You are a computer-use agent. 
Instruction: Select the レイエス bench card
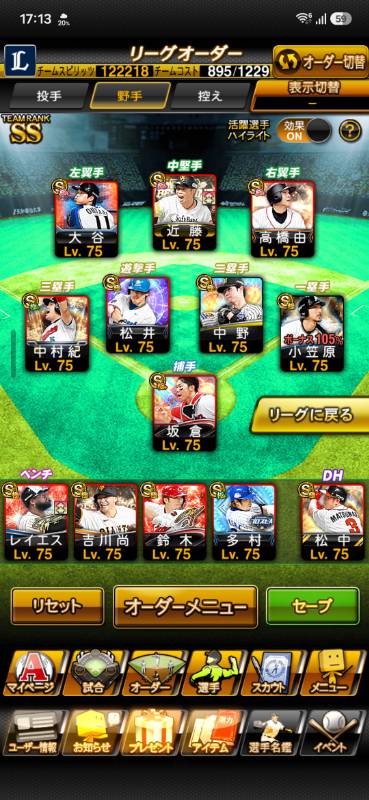[x=36, y=522]
